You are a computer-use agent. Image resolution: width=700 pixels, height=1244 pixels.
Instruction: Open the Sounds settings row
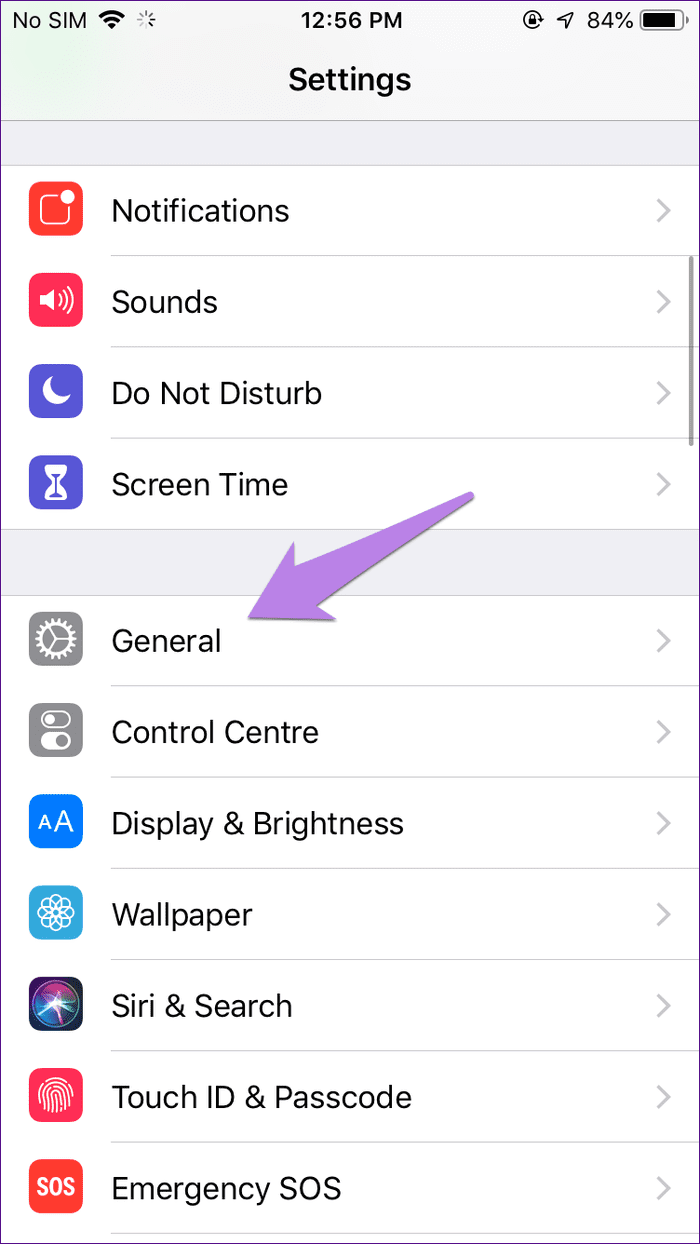[350, 302]
